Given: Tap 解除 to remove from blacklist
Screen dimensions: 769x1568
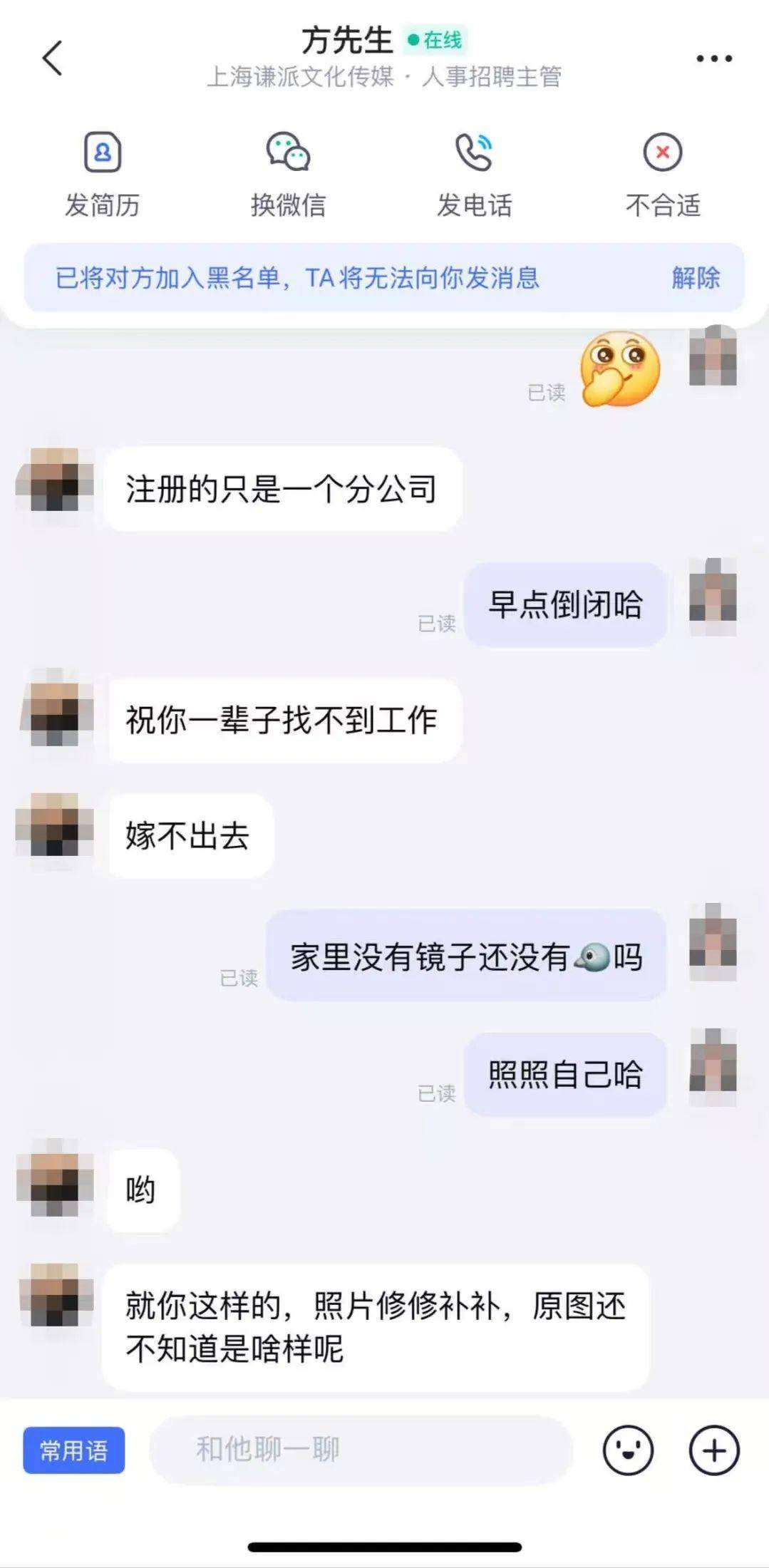Looking at the screenshot, I should tap(695, 278).
